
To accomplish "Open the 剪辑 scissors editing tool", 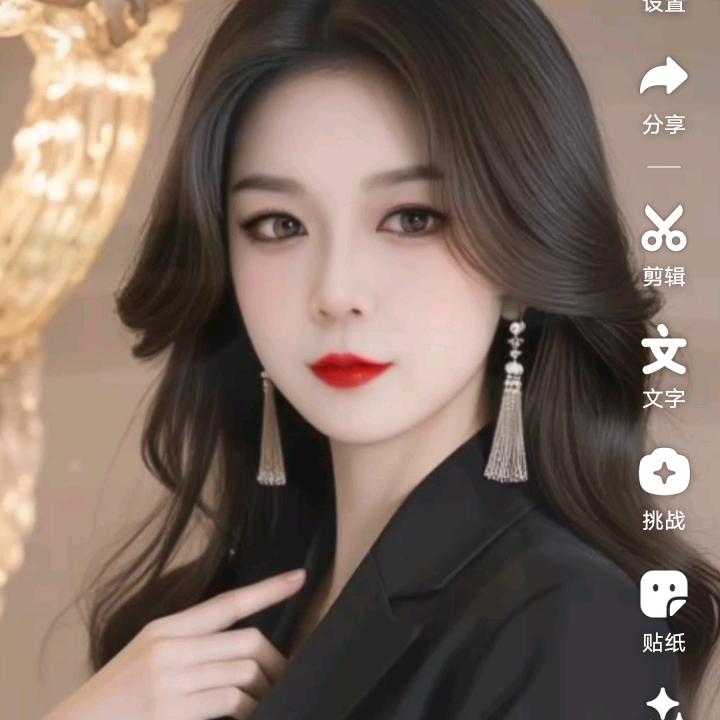I will click(664, 229).
